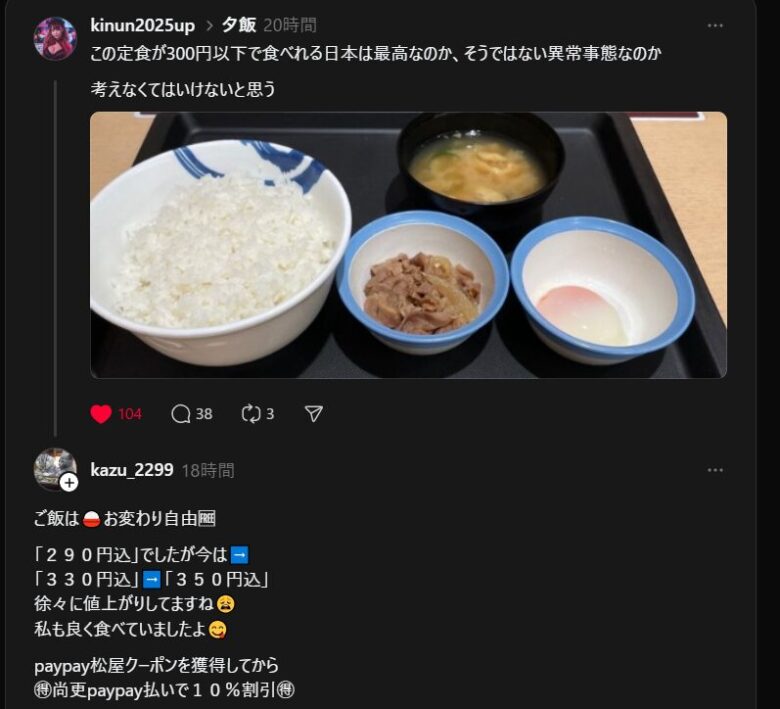View the set meal photo full size
Image resolution: width=780 pixels, height=709 pixels.
[408, 245]
